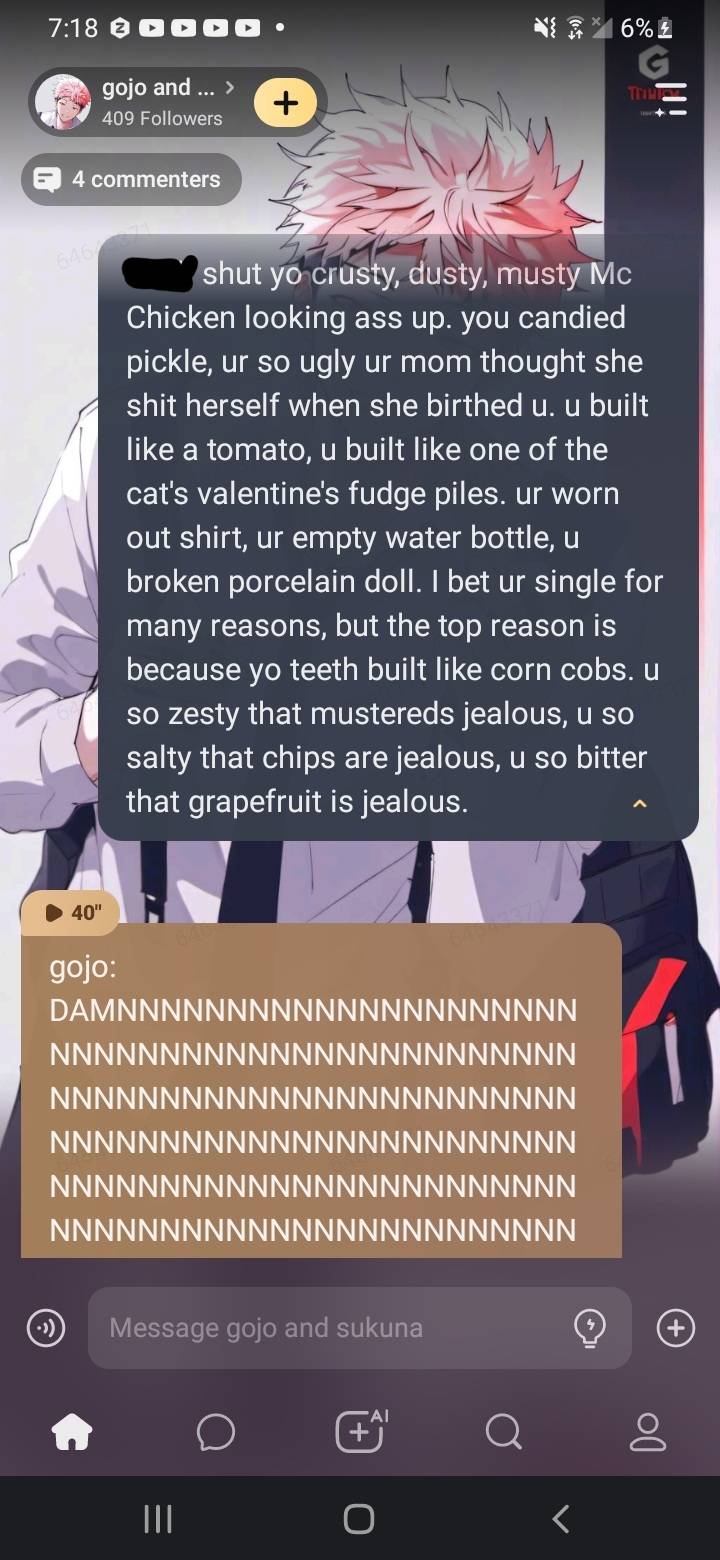Tap the voice call icon beside message box
720x1560 pixels.
[46, 1328]
